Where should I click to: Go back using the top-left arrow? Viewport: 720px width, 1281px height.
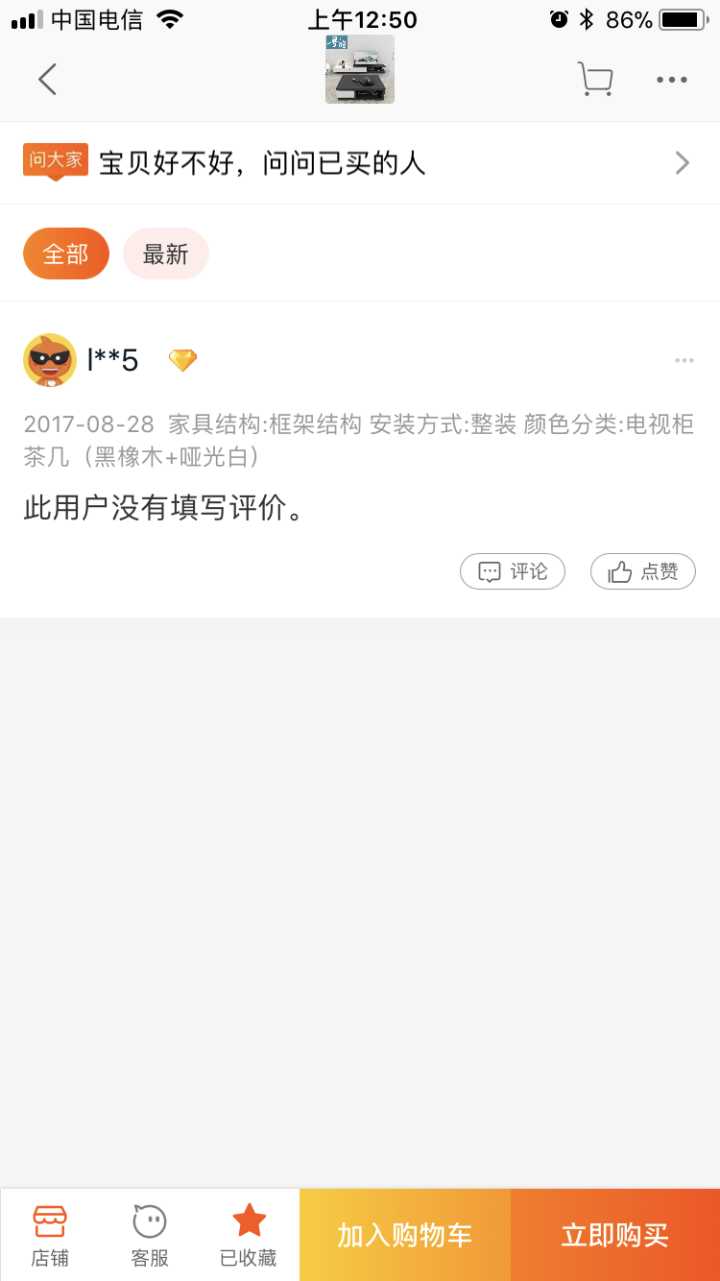tap(47, 79)
